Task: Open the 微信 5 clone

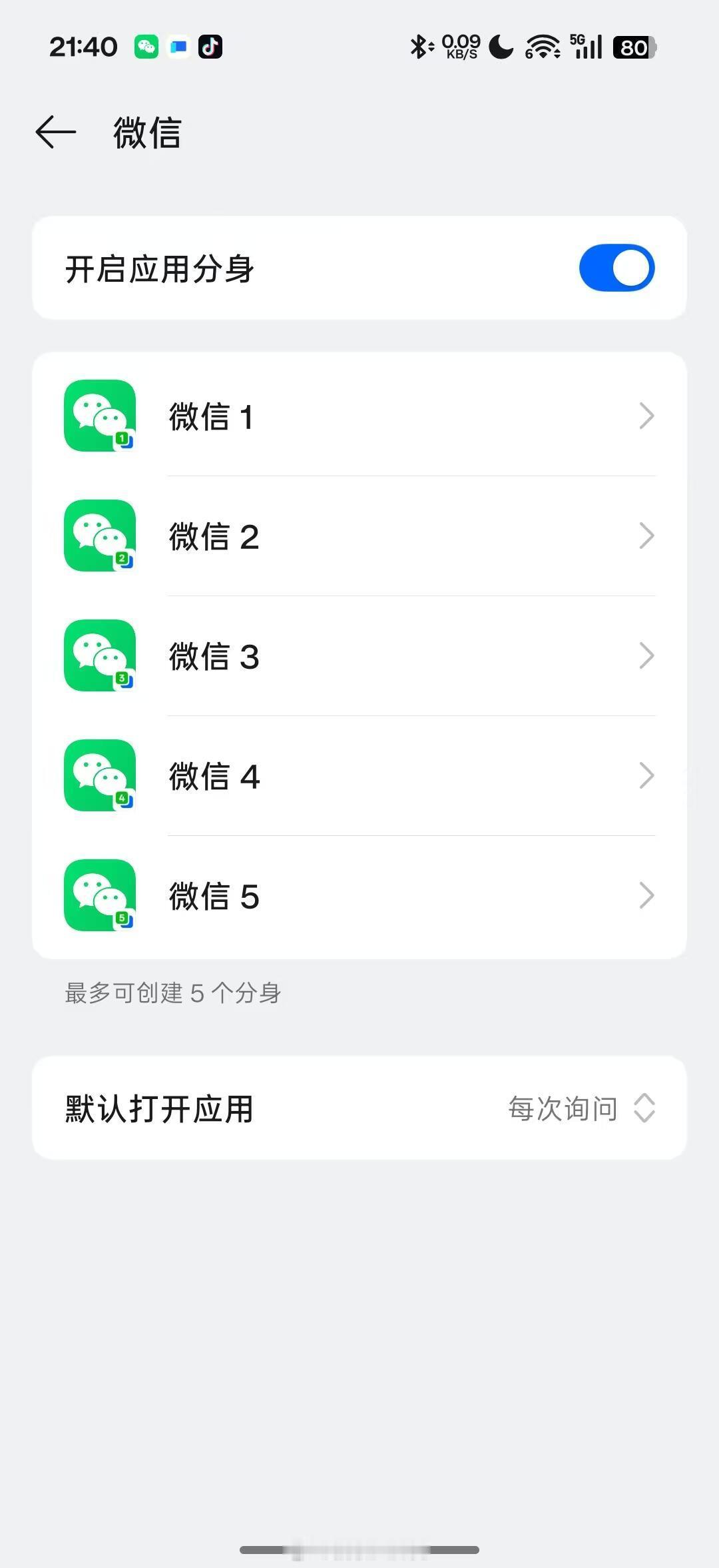Action: pos(359,896)
